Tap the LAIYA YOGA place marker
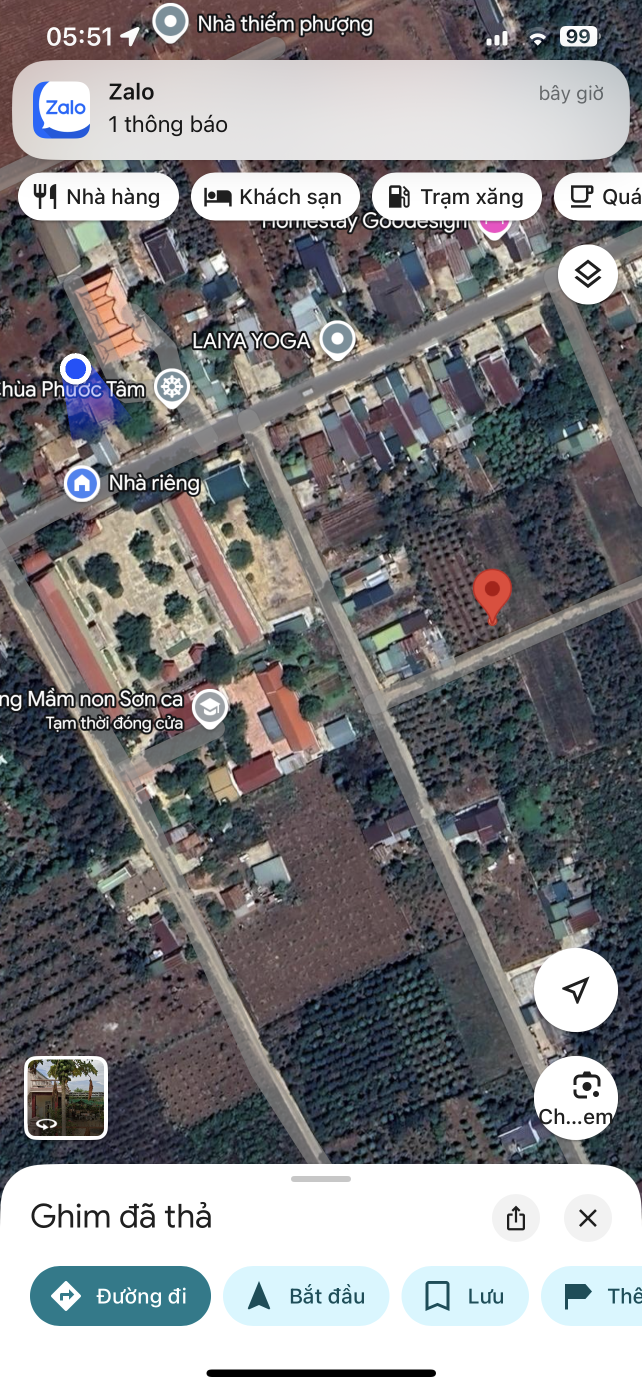 coord(338,341)
